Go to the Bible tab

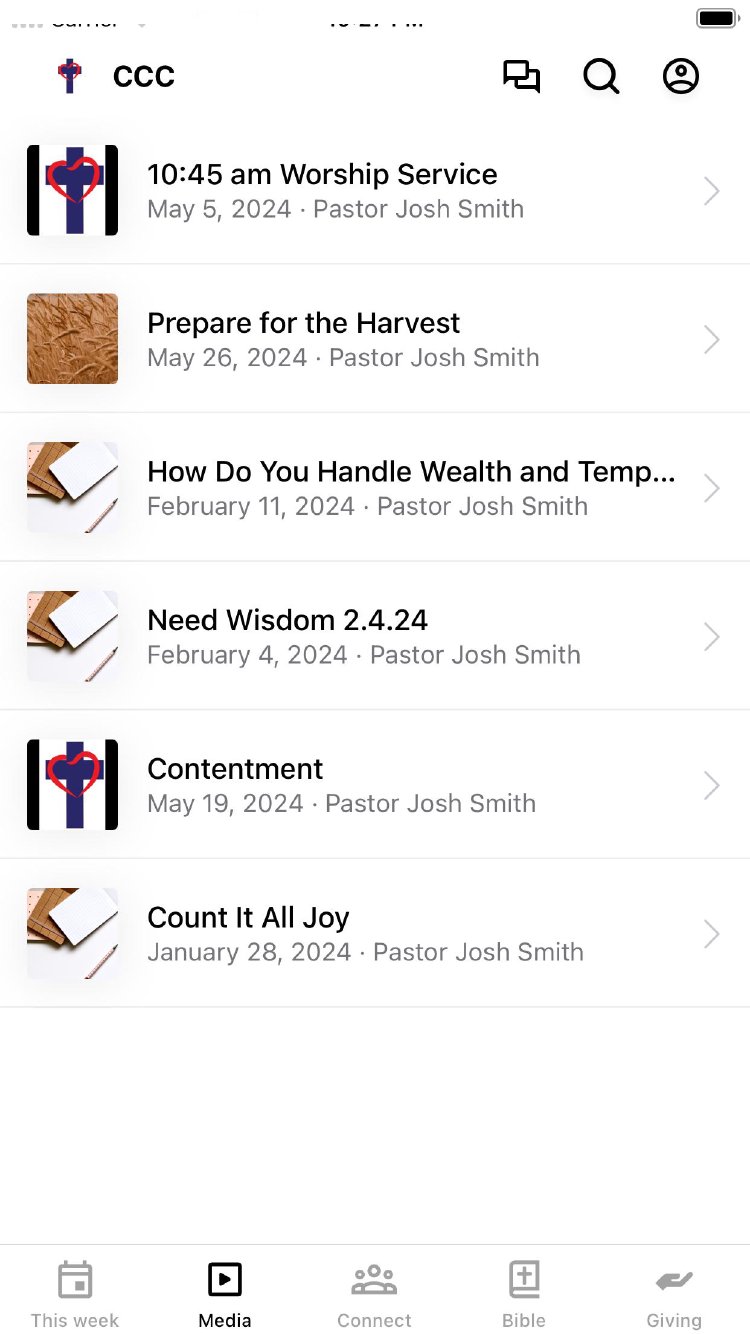(x=524, y=1294)
